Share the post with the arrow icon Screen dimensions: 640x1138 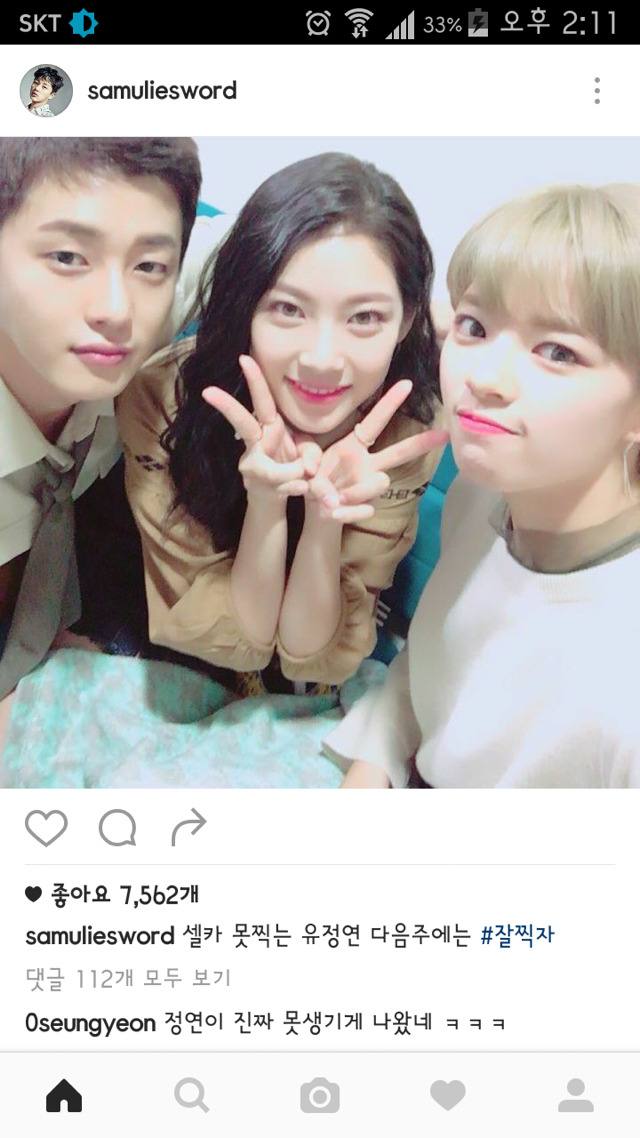click(x=189, y=827)
